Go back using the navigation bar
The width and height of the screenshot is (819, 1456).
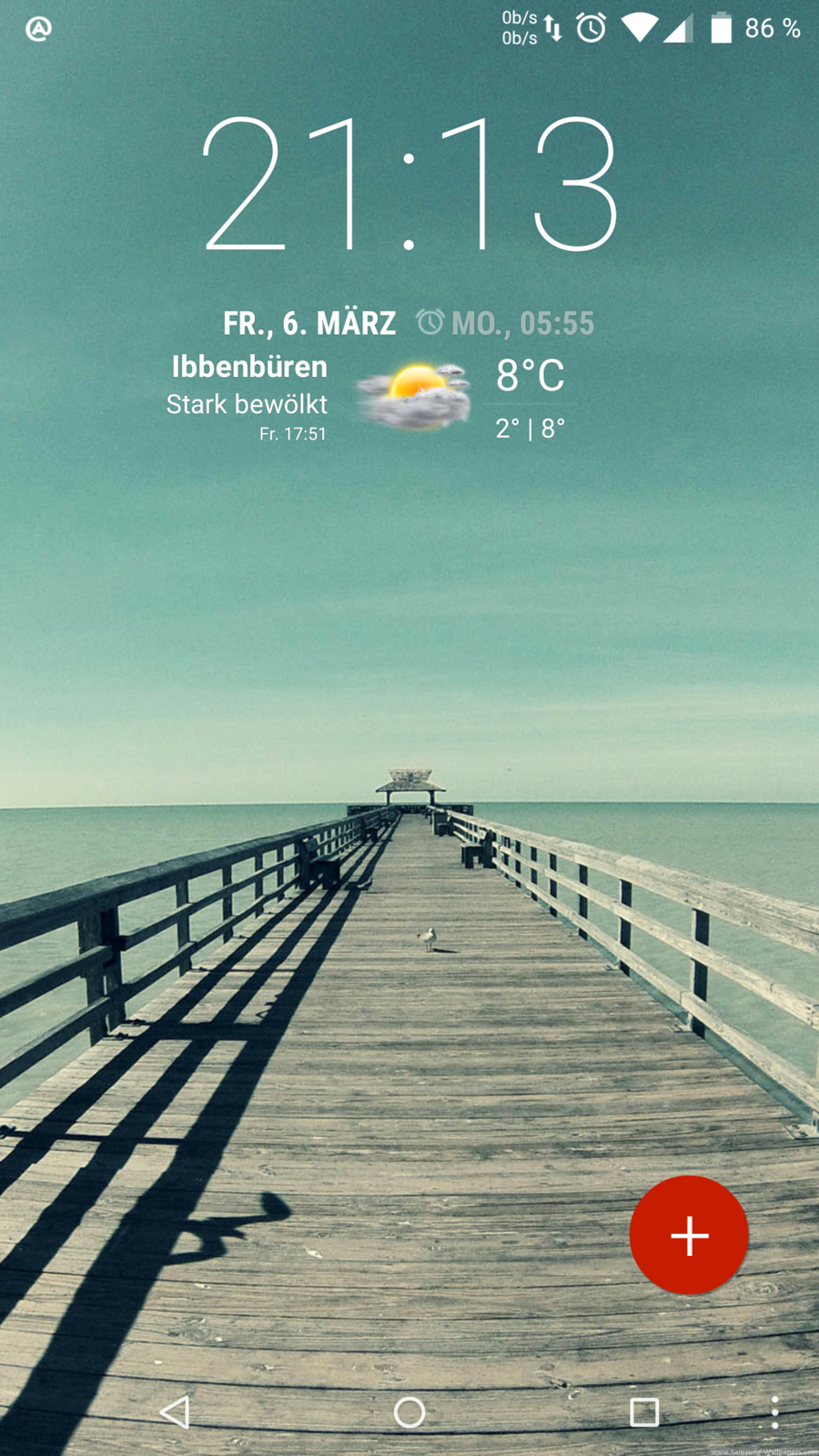(x=175, y=1412)
